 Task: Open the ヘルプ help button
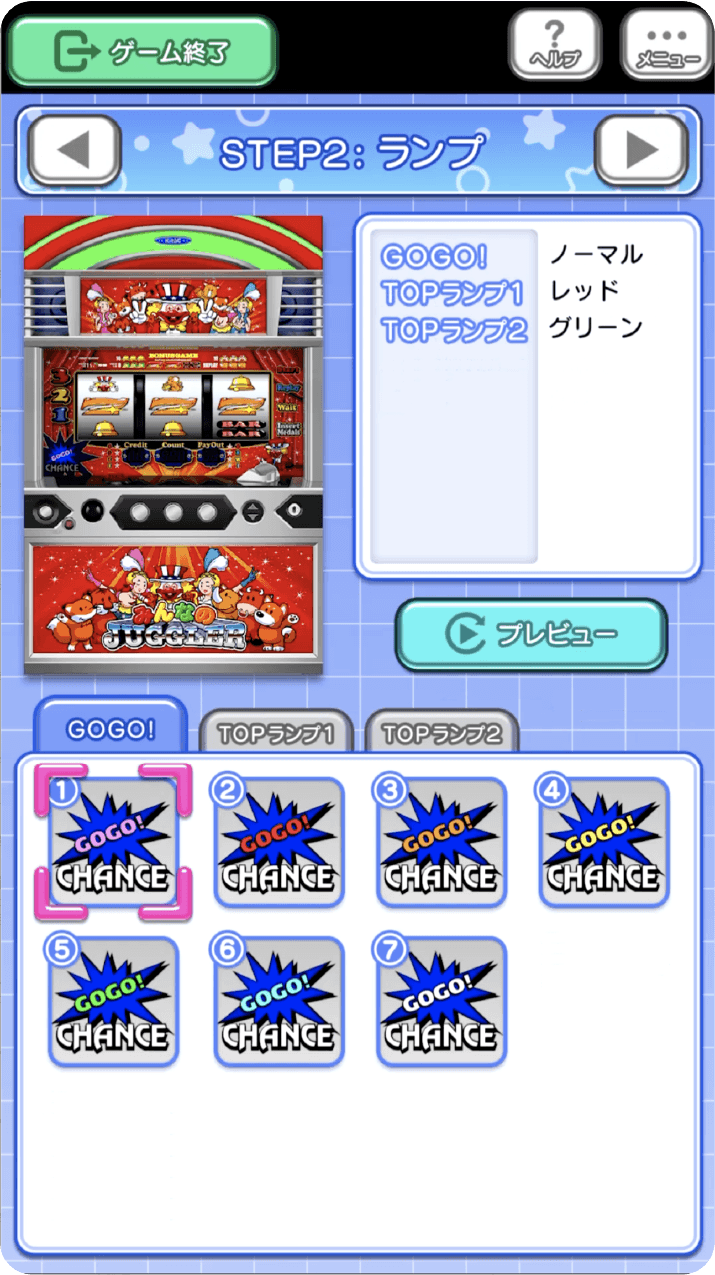click(554, 45)
